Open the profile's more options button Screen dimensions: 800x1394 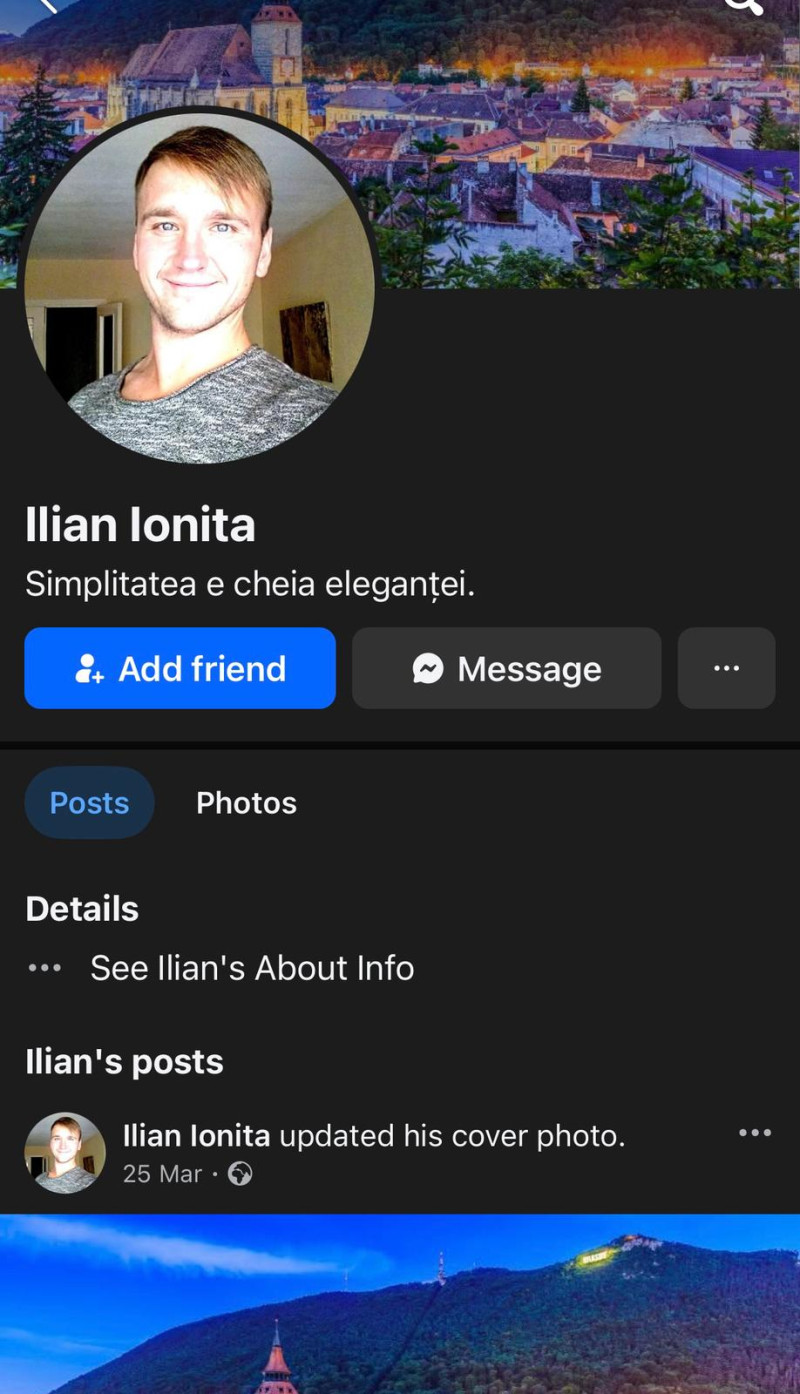pos(726,668)
